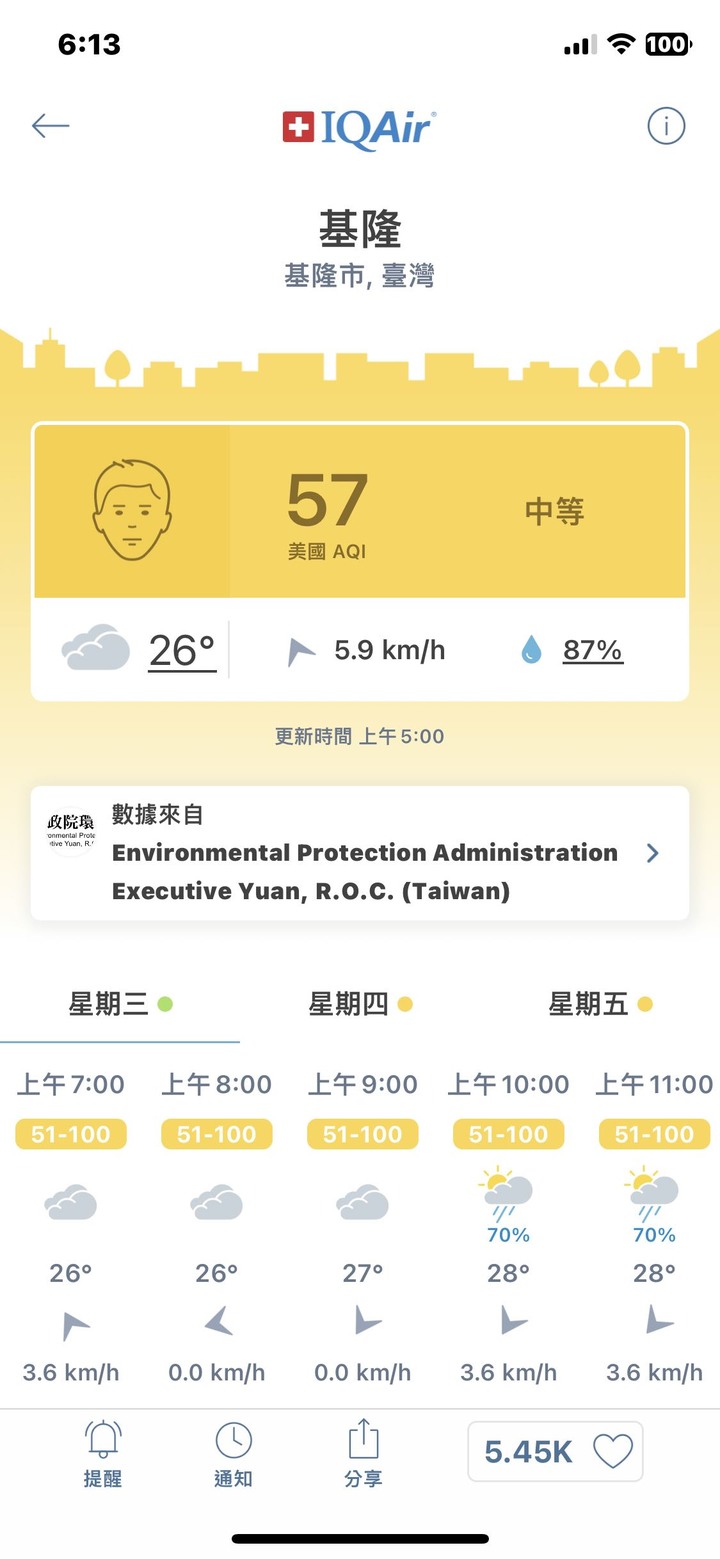Open 通知 clock option

point(233,1454)
